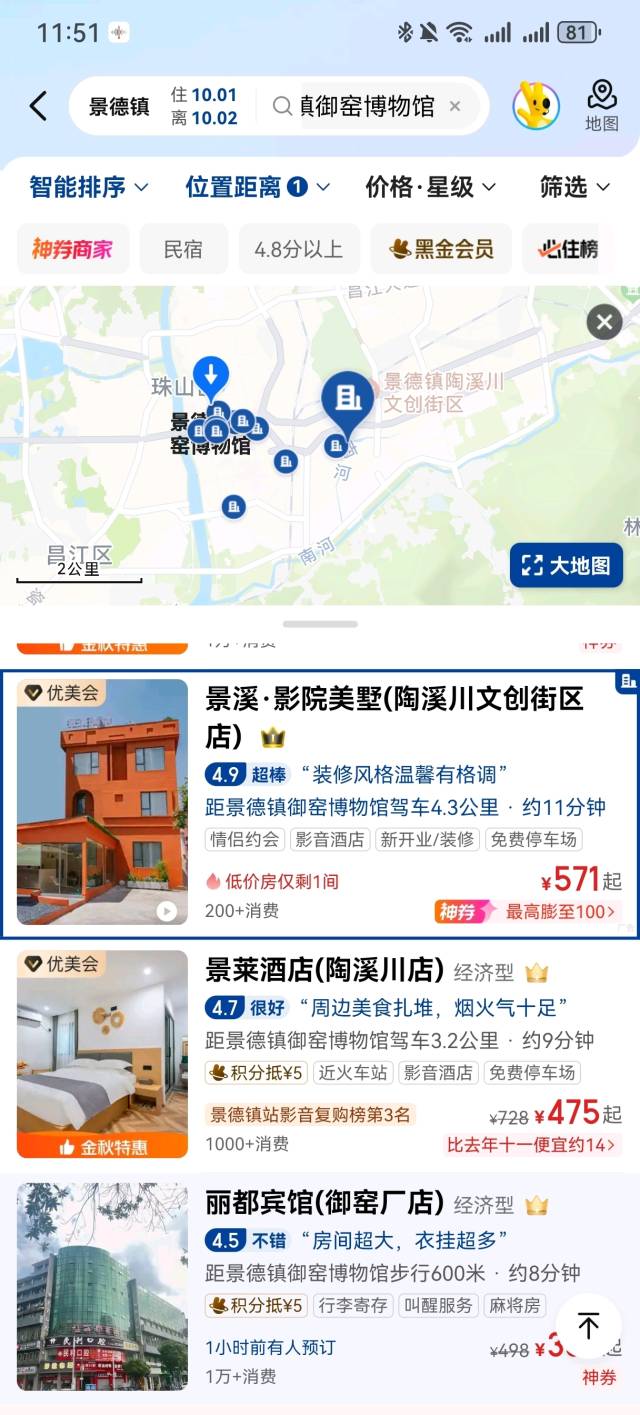The height and width of the screenshot is (1415, 640).
Task: Jump back to top of list
Action: (x=588, y=1326)
